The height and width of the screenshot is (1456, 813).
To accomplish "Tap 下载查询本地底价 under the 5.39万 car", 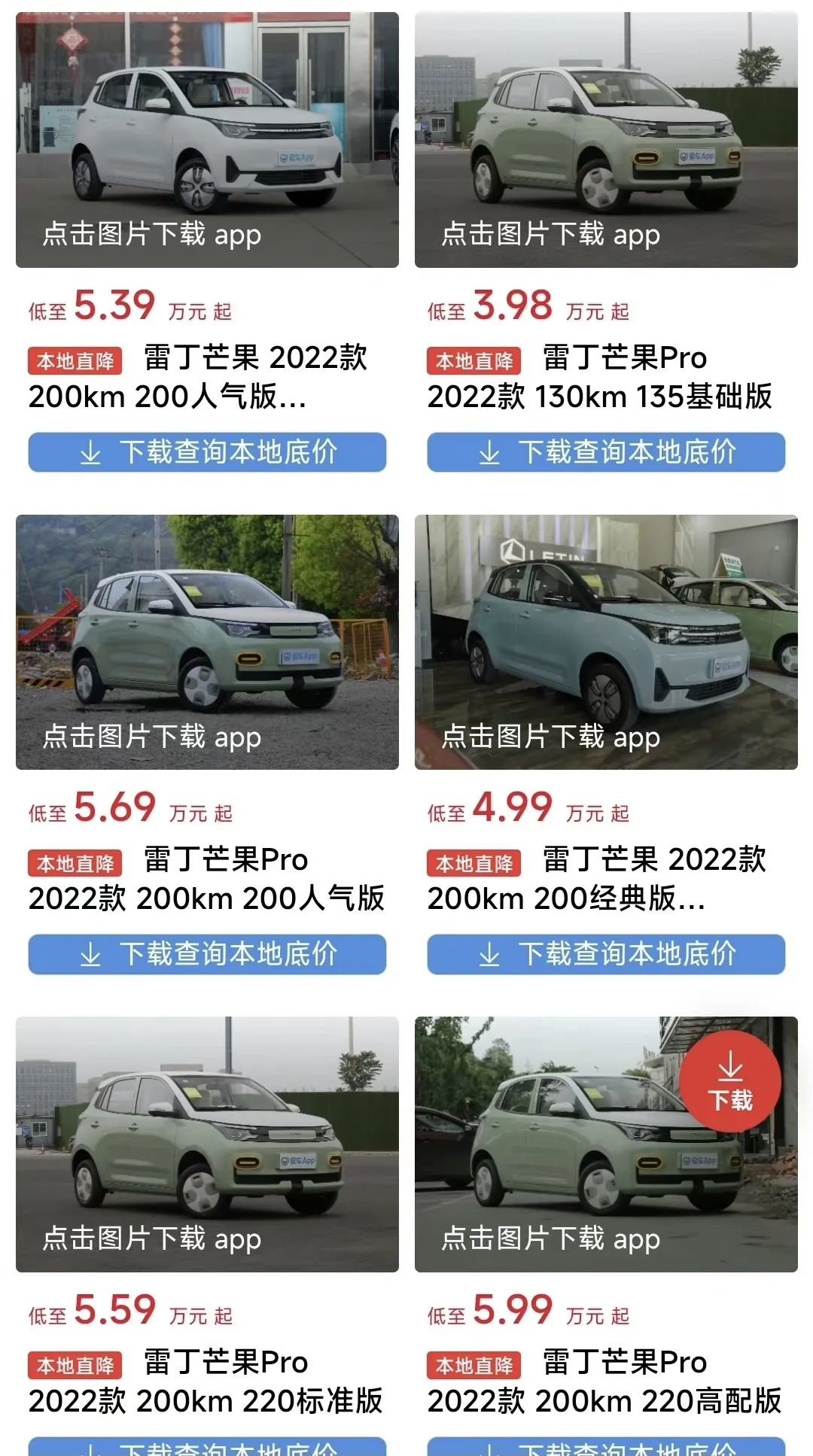I will click(207, 452).
